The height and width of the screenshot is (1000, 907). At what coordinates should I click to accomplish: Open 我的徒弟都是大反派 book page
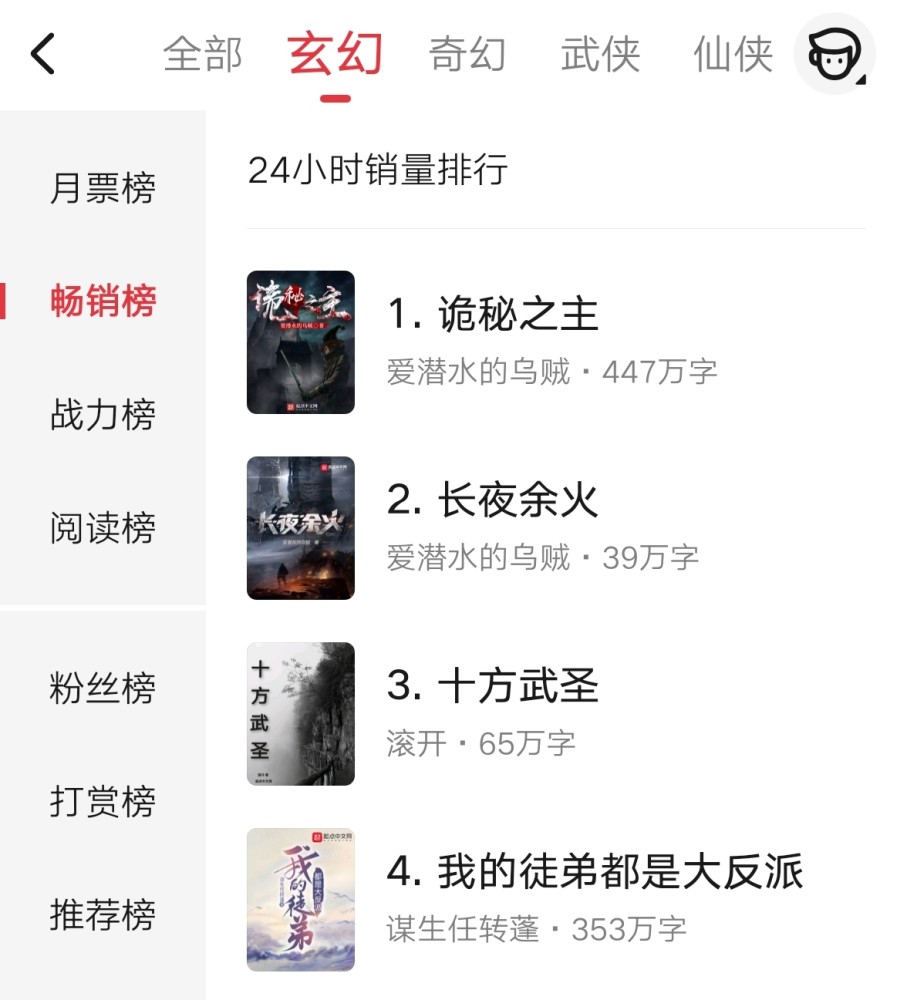(594, 873)
